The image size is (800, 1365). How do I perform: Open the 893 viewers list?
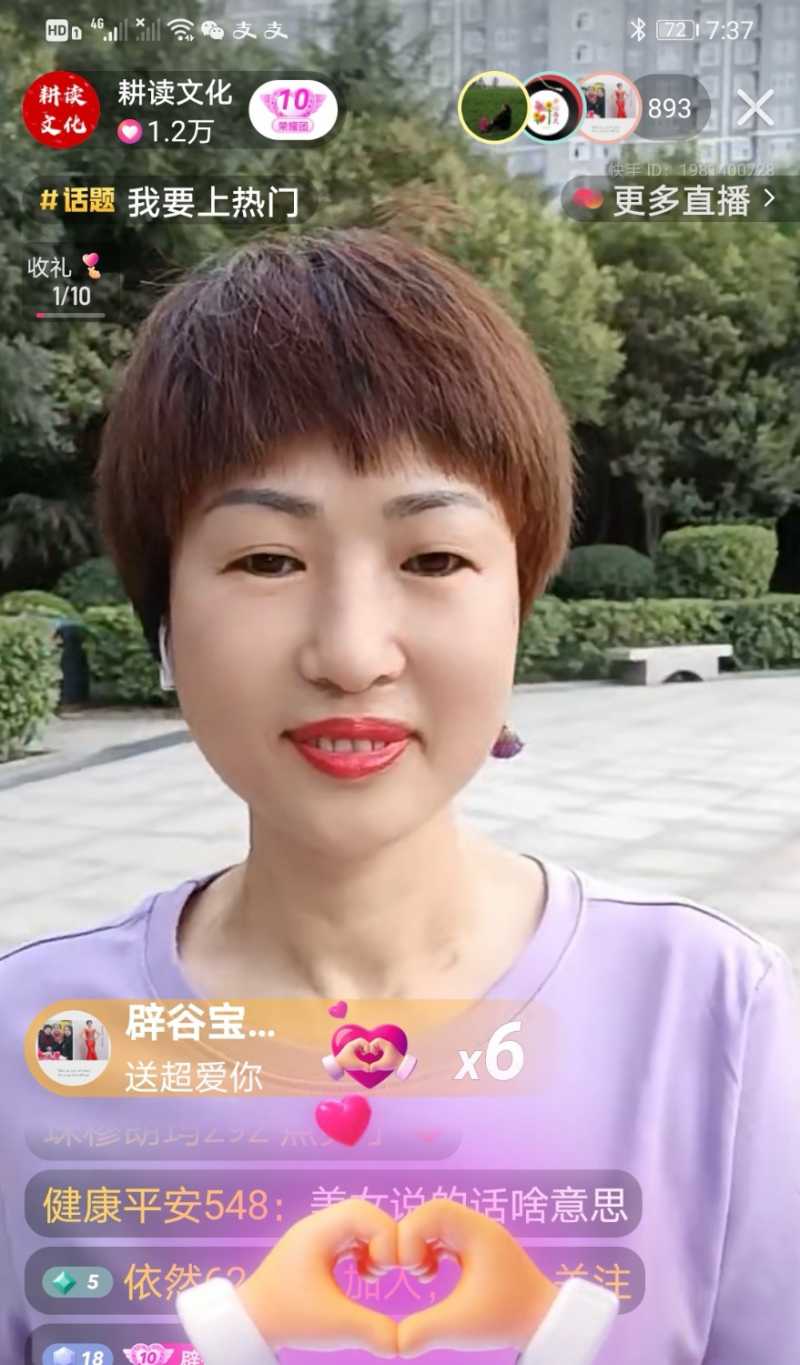coord(670,108)
